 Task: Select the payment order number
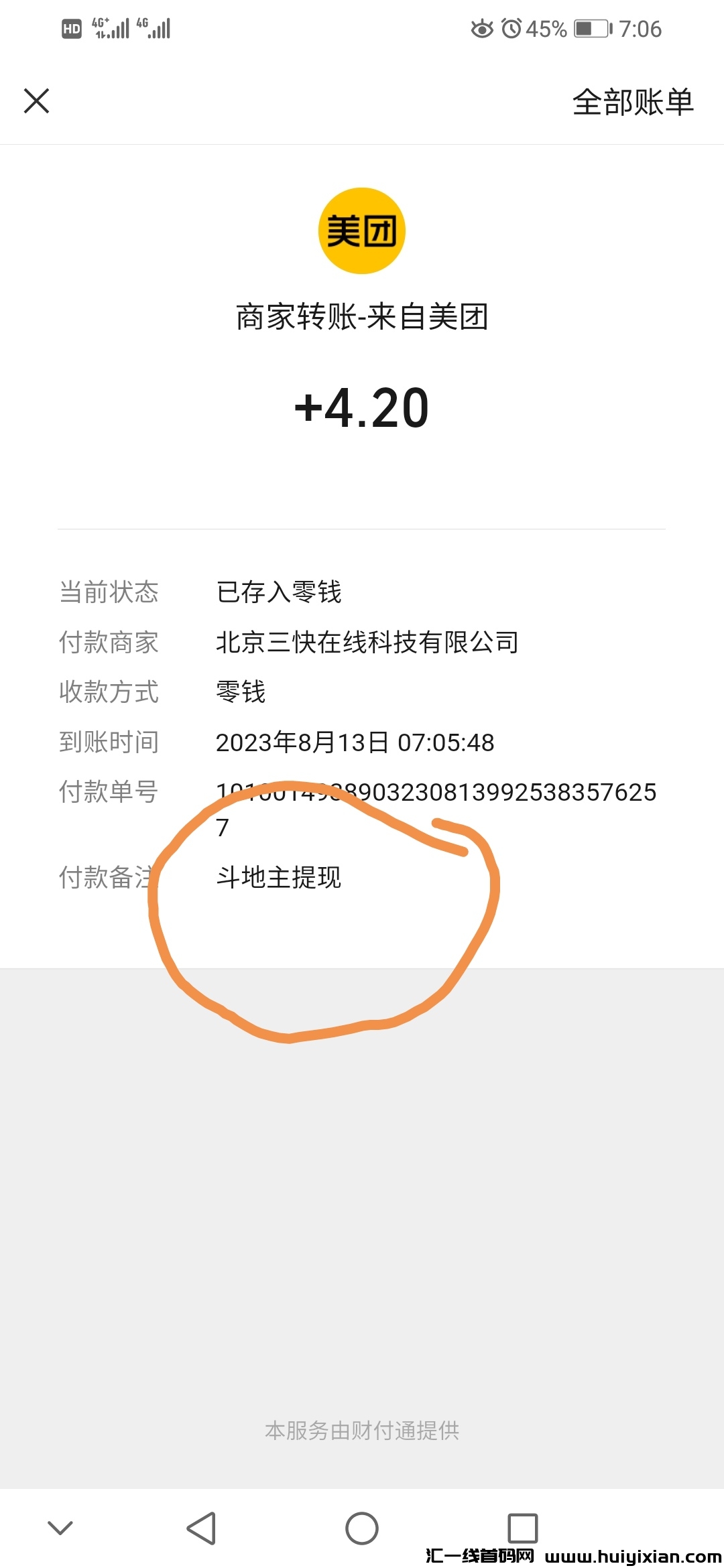[439, 794]
